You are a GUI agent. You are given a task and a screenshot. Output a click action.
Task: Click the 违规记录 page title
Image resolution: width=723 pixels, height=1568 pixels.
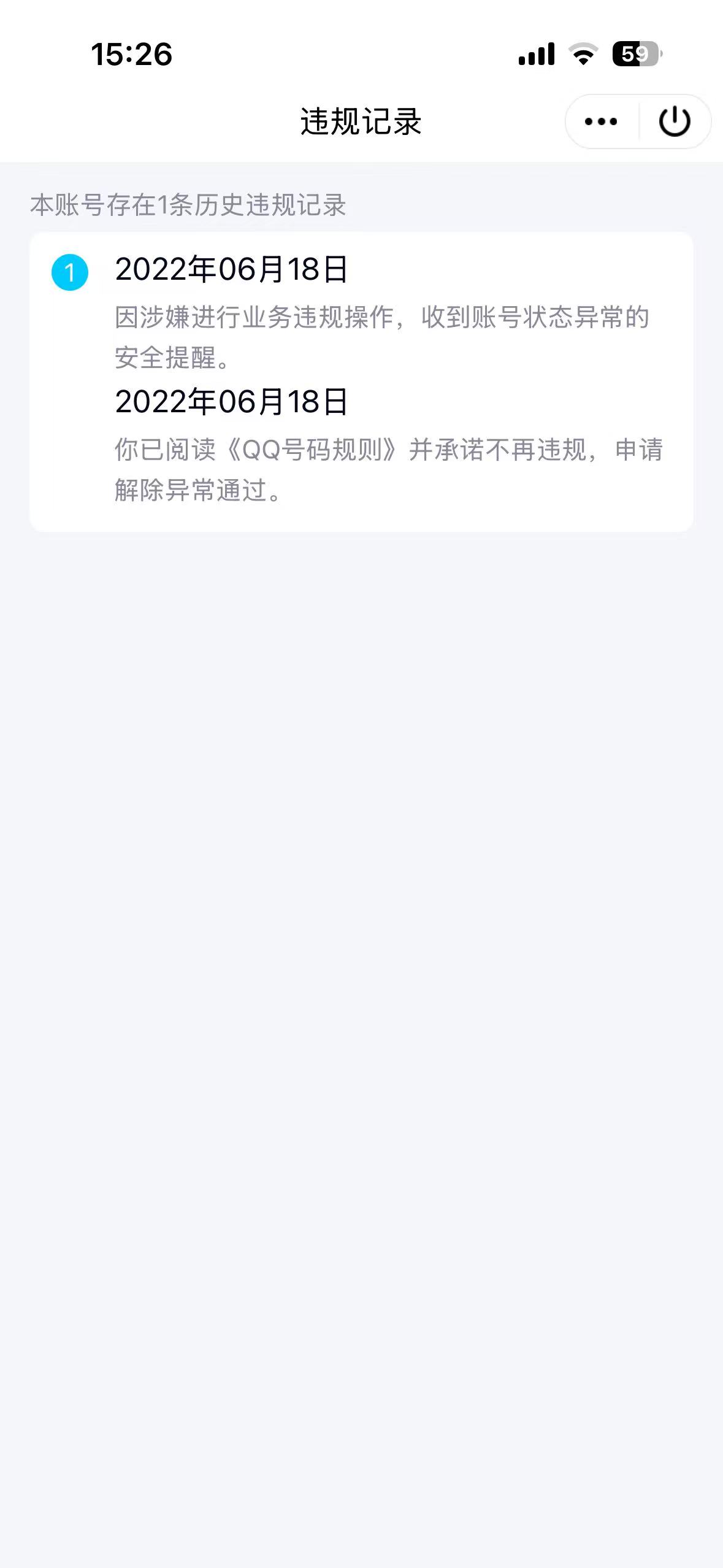coord(361,121)
